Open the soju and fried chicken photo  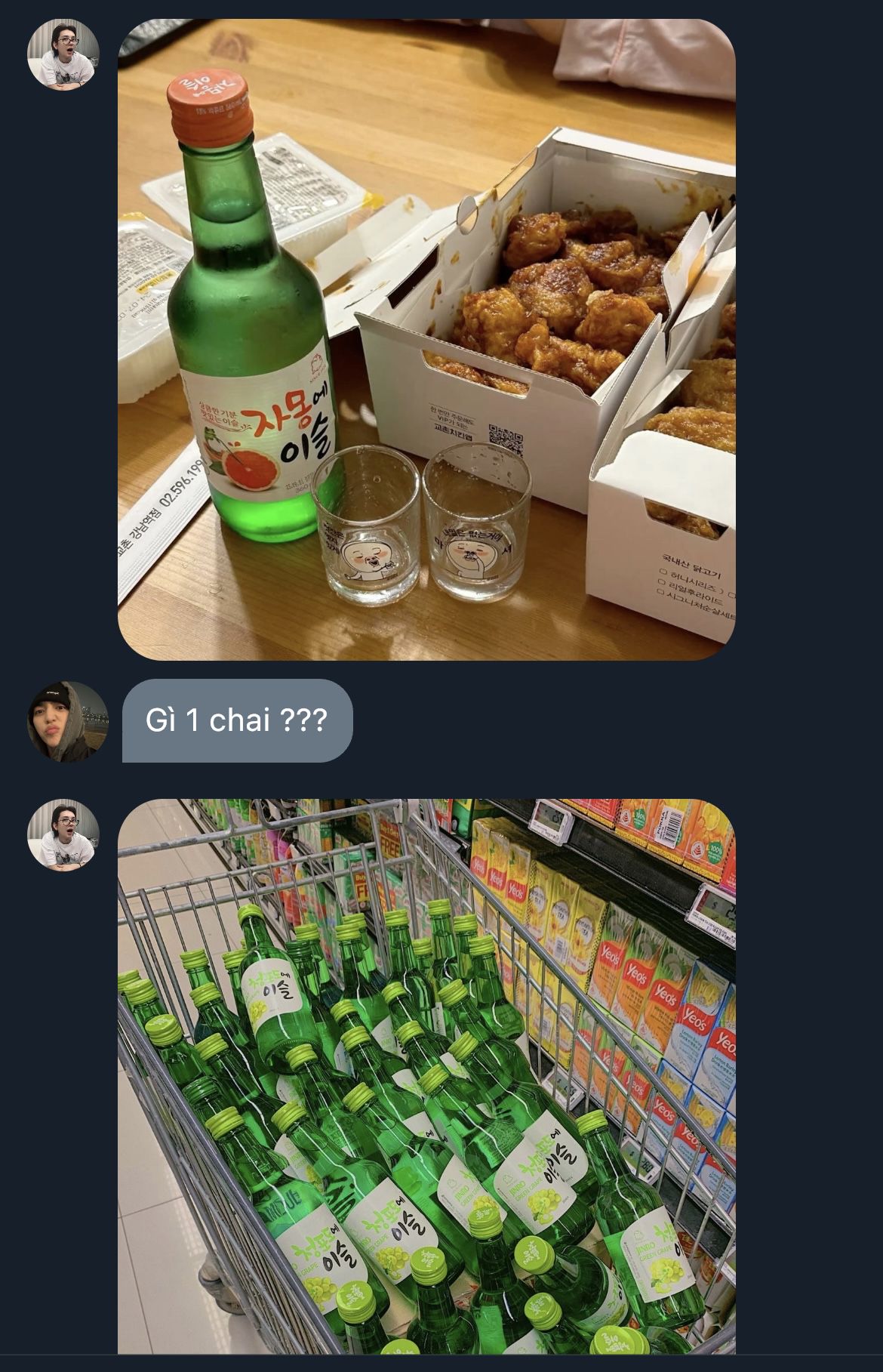pos(426,340)
